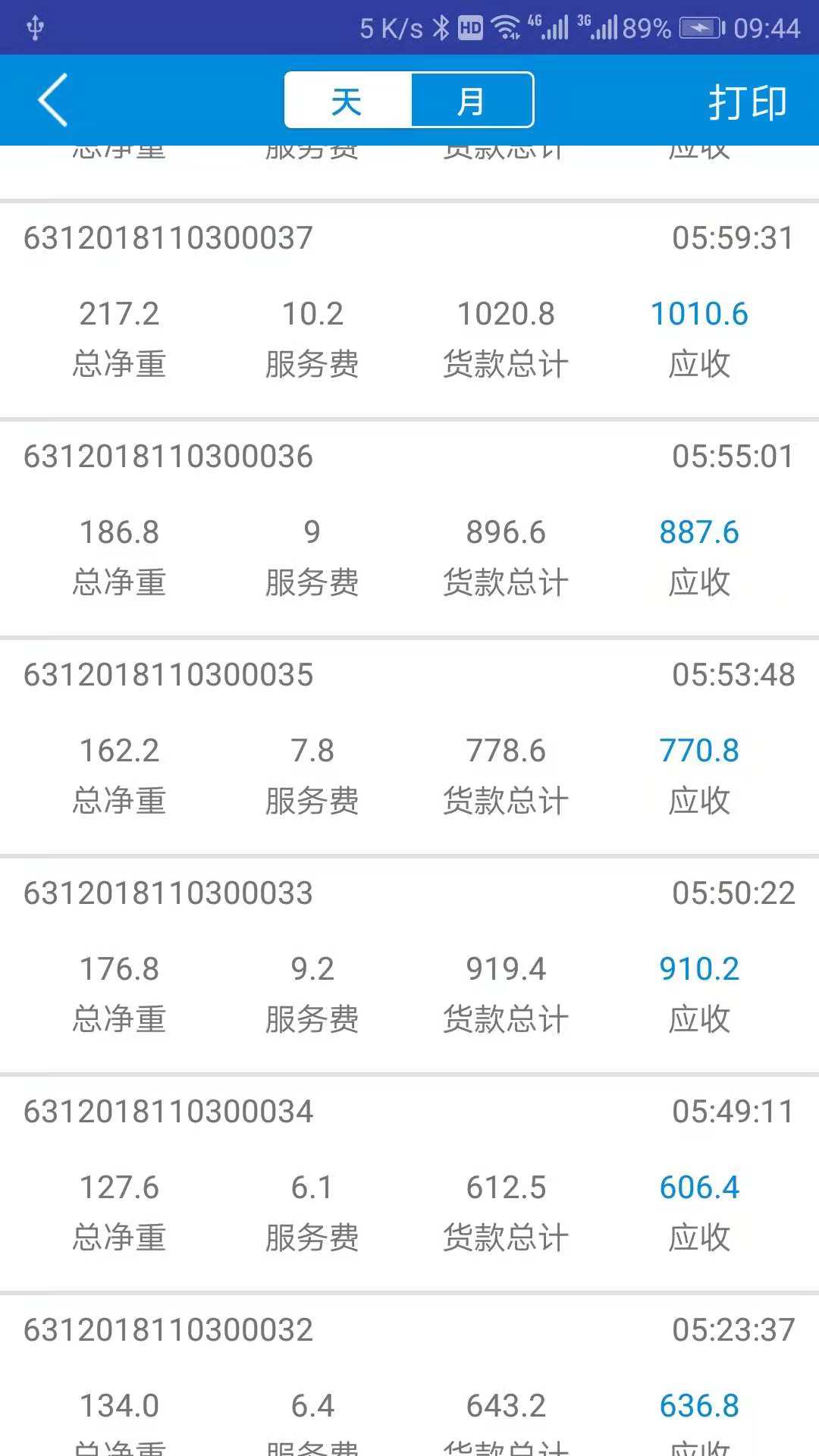Select receivable amount 770.8 in blue
The width and height of the screenshot is (819, 1456).
coord(698,750)
